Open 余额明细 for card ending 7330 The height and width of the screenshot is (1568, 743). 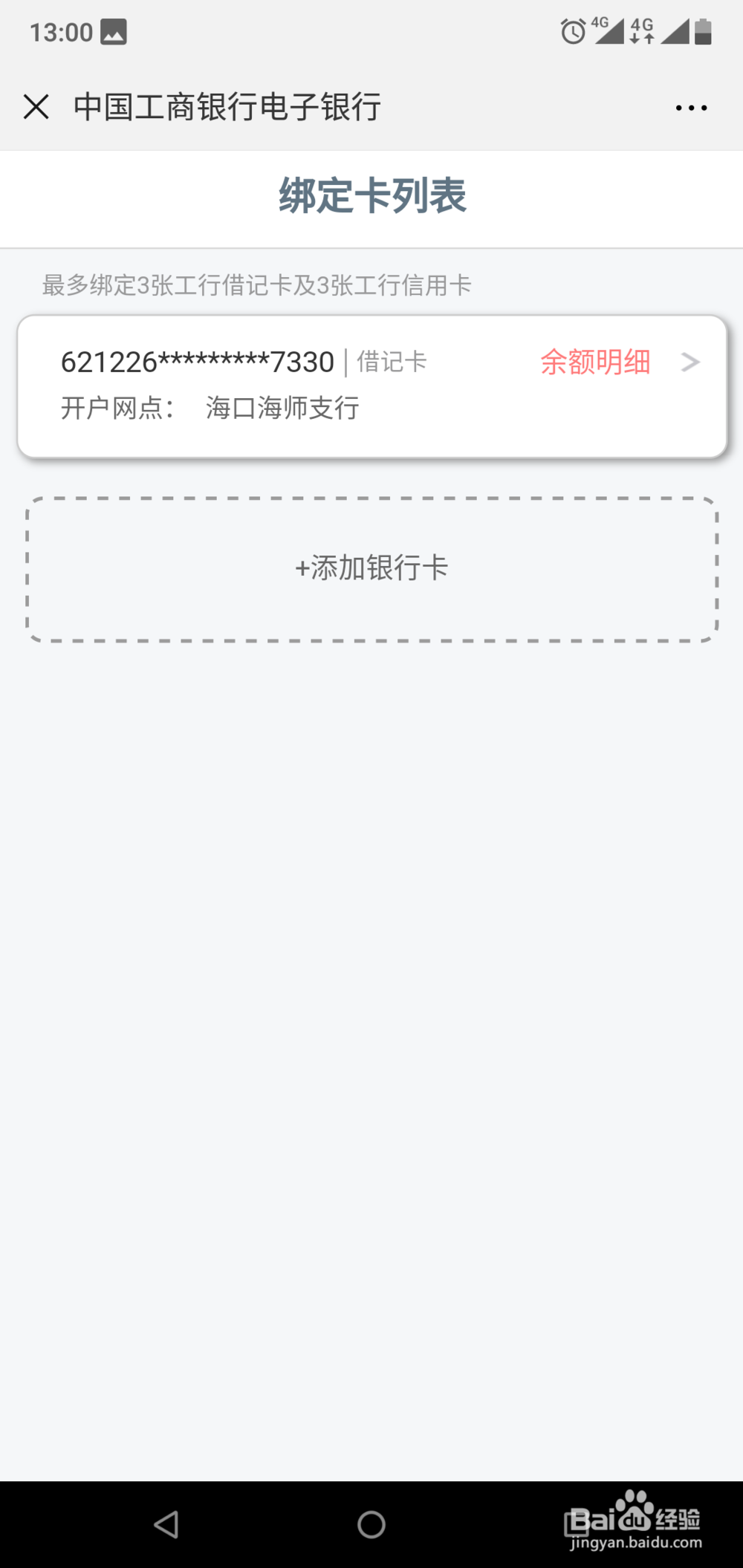596,362
